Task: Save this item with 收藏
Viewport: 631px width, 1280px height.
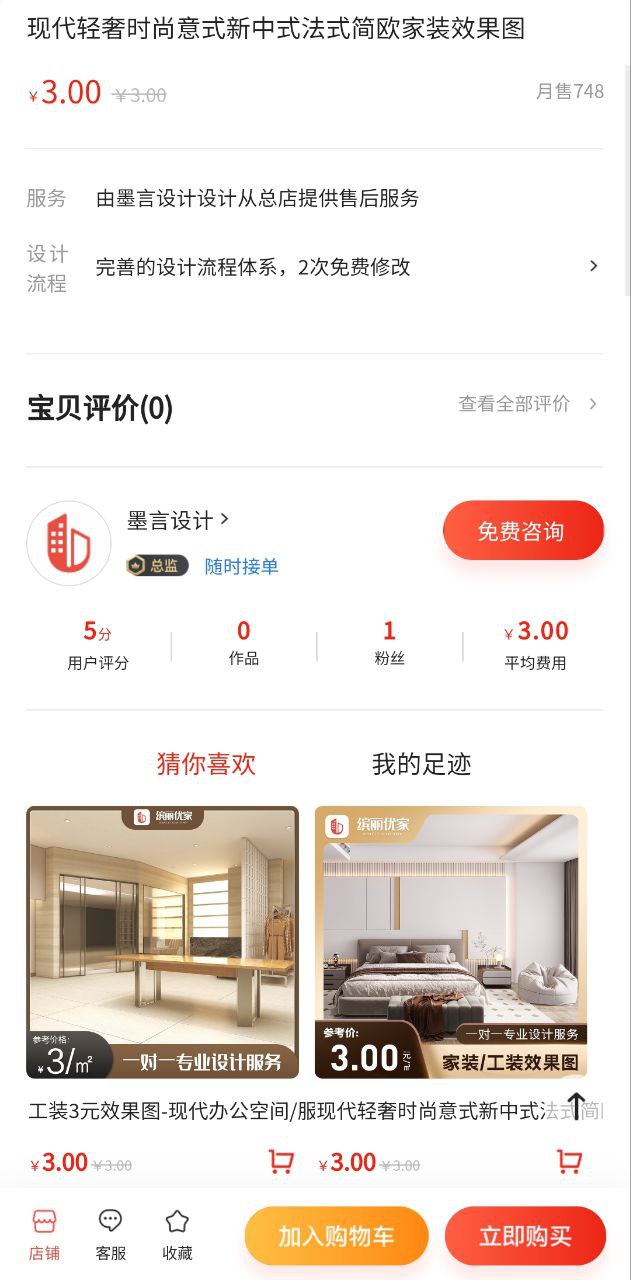Action: (177, 1235)
